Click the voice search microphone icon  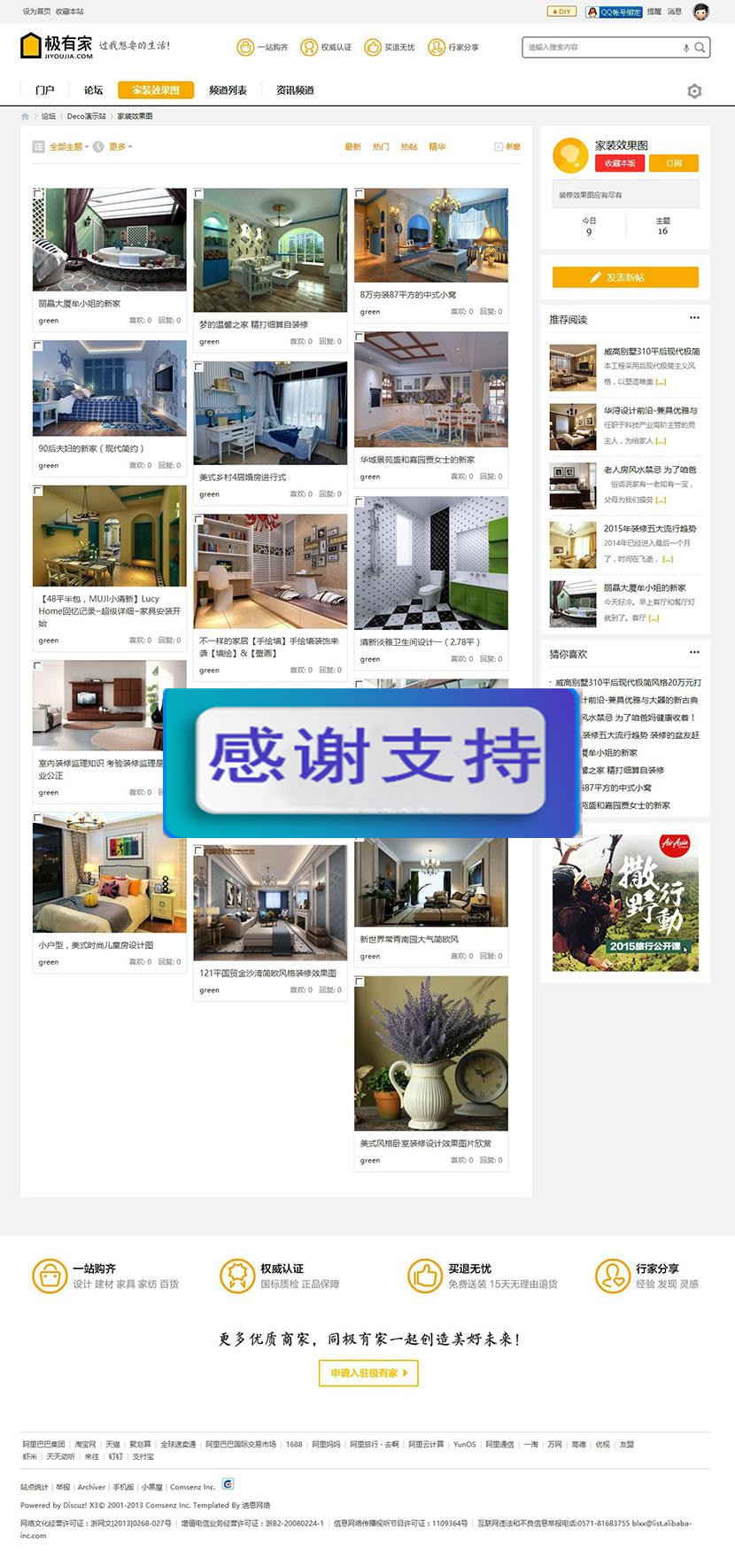(x=685, y=48)
